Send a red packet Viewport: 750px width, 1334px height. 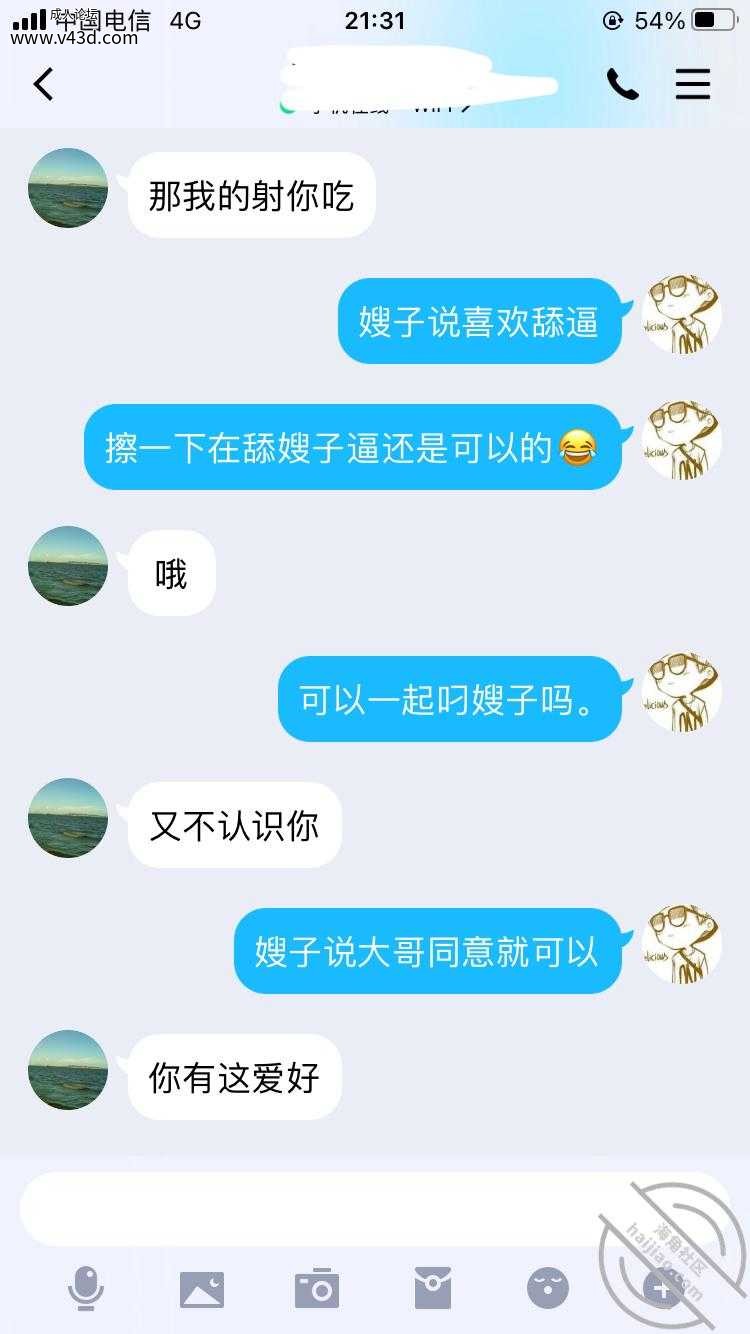click(432, 1289)
